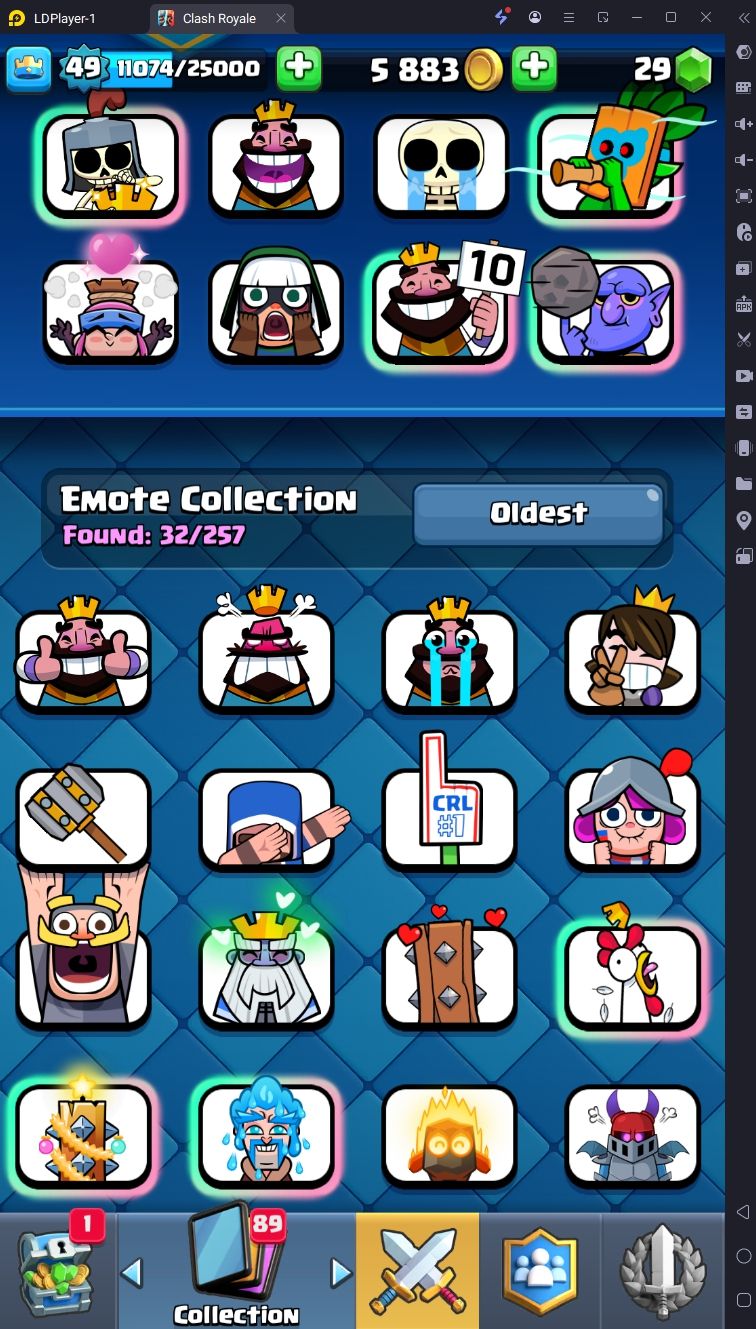
Task: Go to the previous Collection section
Action: [132, 1273]
